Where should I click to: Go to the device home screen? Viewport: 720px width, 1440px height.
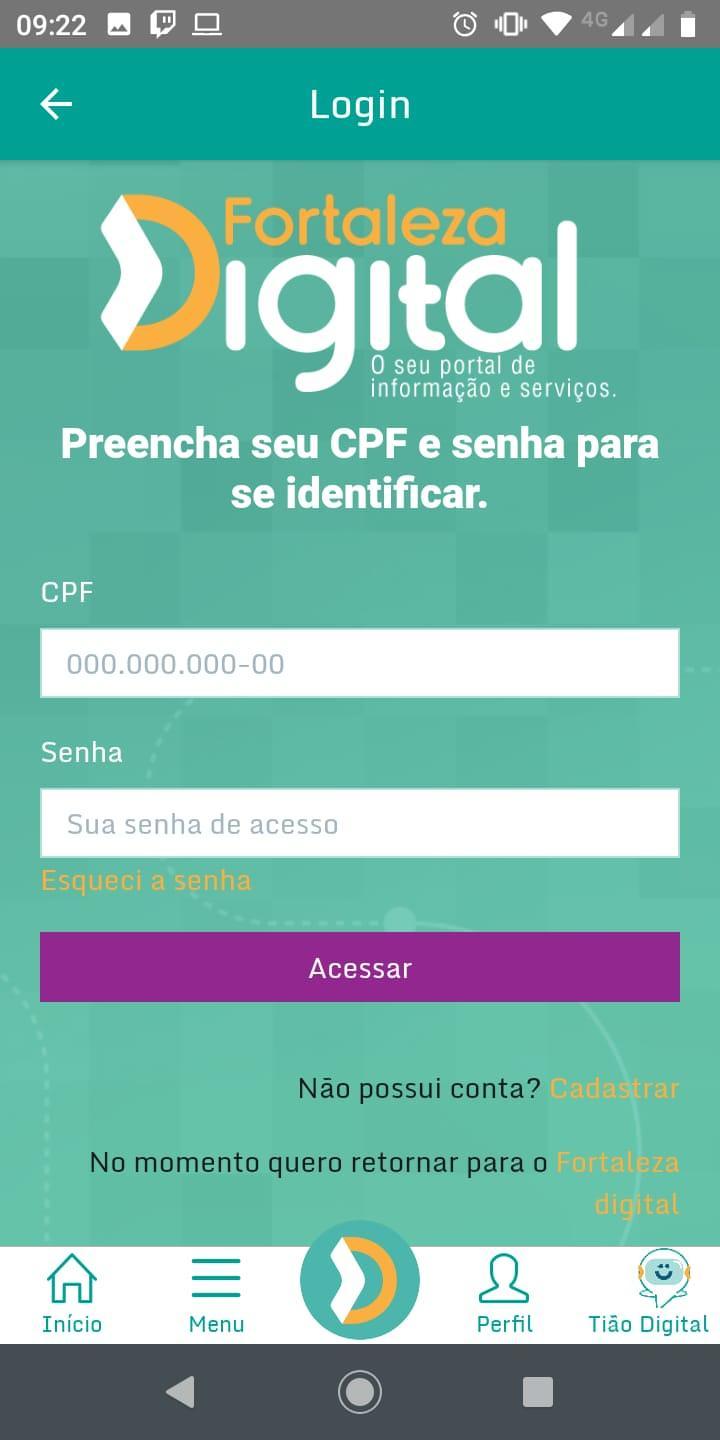coord(360,1392)
